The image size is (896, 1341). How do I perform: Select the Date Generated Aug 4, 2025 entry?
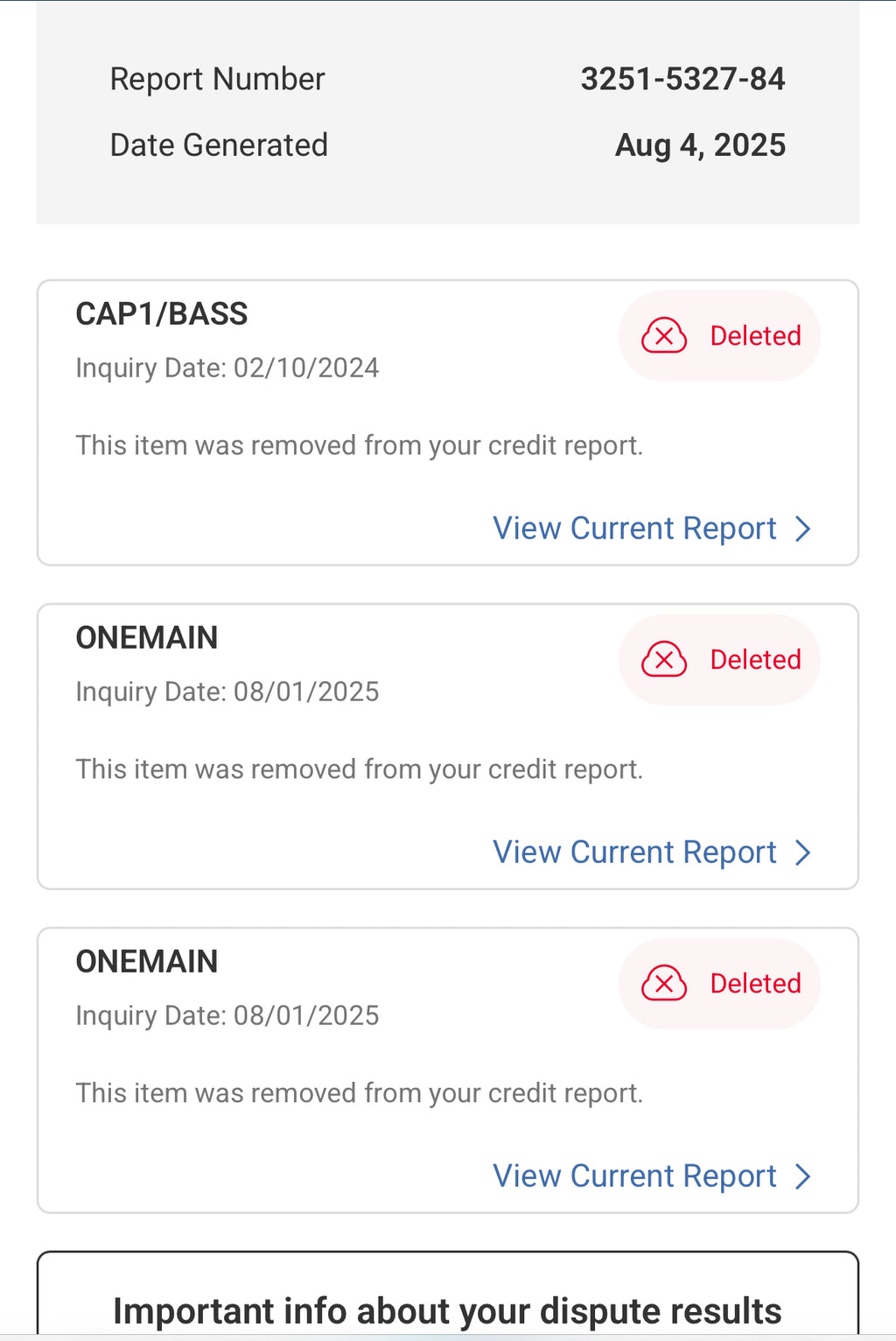coord(700,144)
